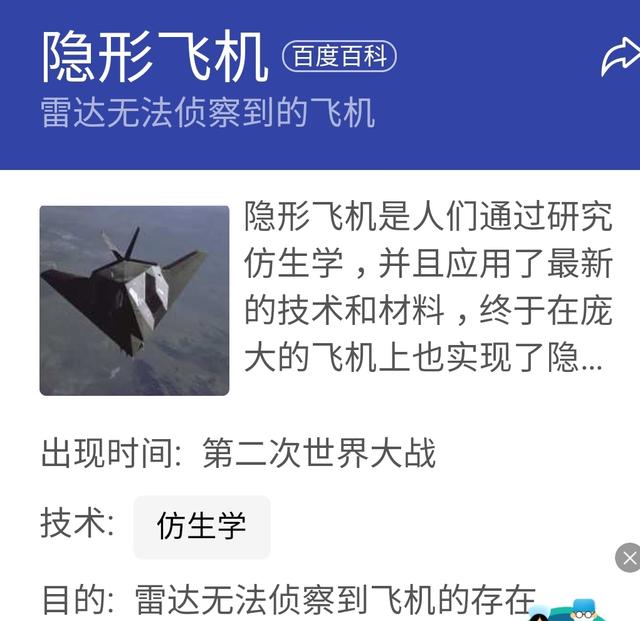Open the 百度百科 source badge
The height and width of the screenshot is (621, 640).
click(x=340, y=56)
